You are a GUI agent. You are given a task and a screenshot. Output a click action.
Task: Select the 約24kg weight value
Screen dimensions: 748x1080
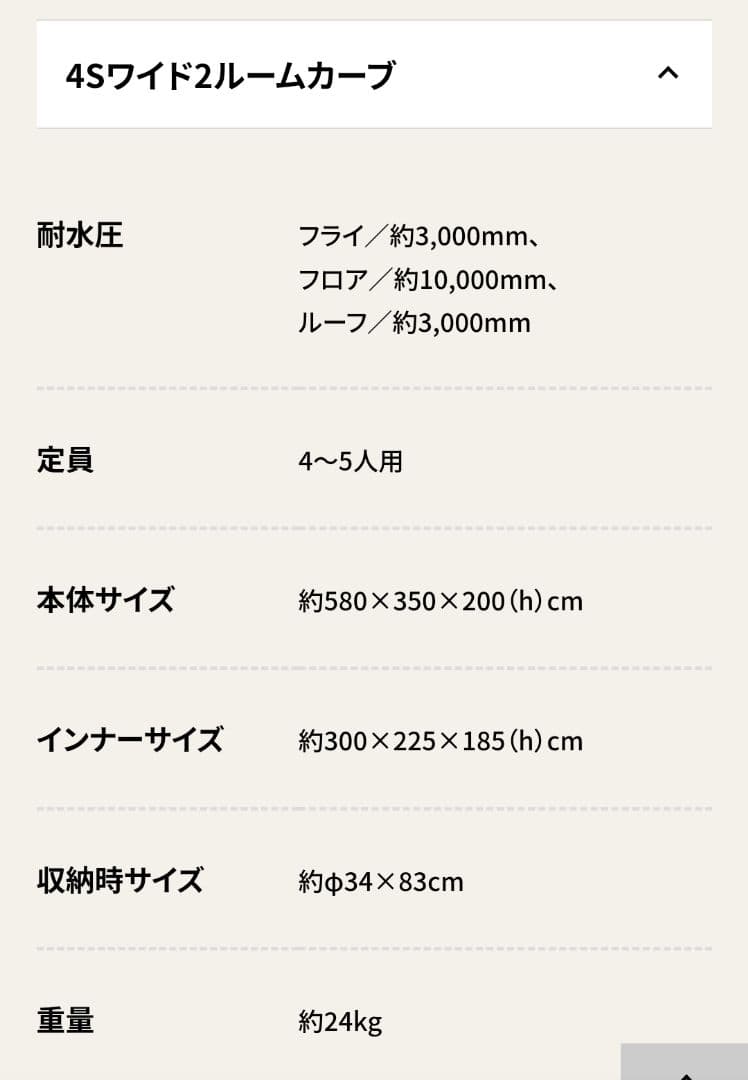click(340, 1021)
